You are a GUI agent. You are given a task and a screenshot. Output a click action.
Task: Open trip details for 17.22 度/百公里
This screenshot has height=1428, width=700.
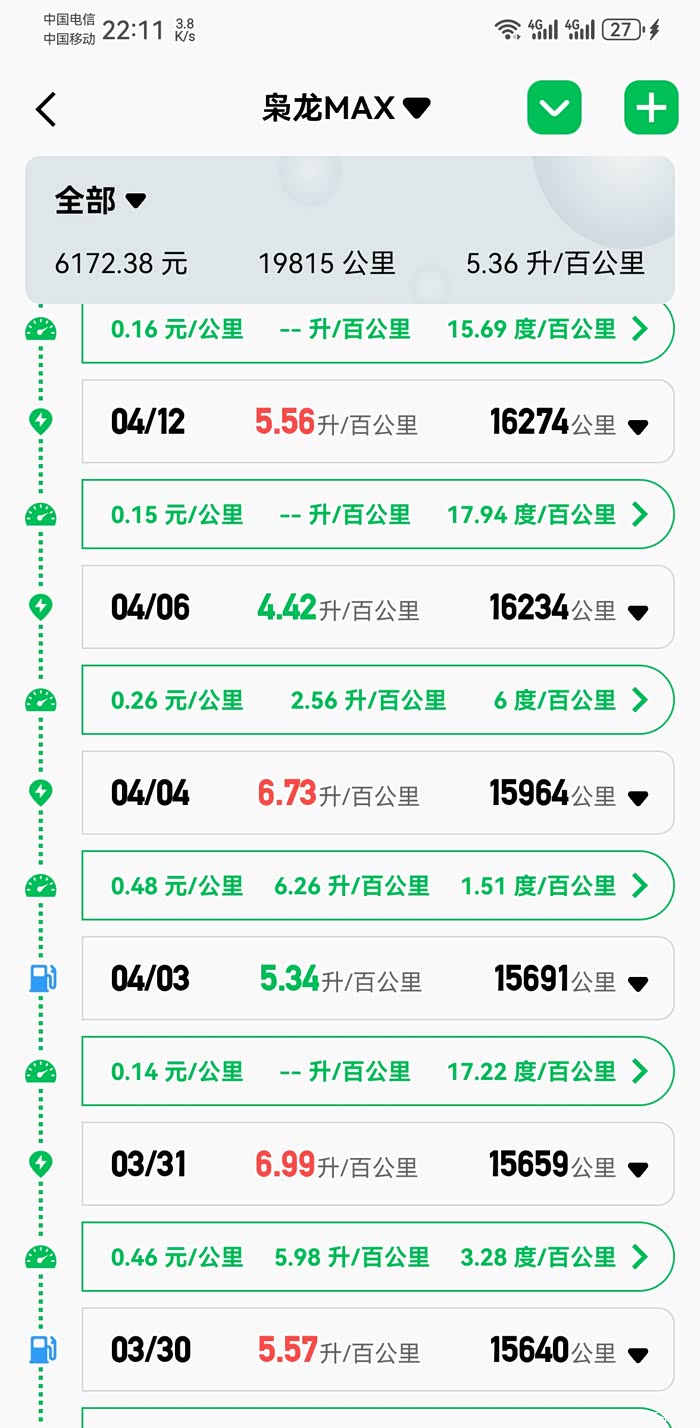pyautogui.click(x=641, y=1072)
